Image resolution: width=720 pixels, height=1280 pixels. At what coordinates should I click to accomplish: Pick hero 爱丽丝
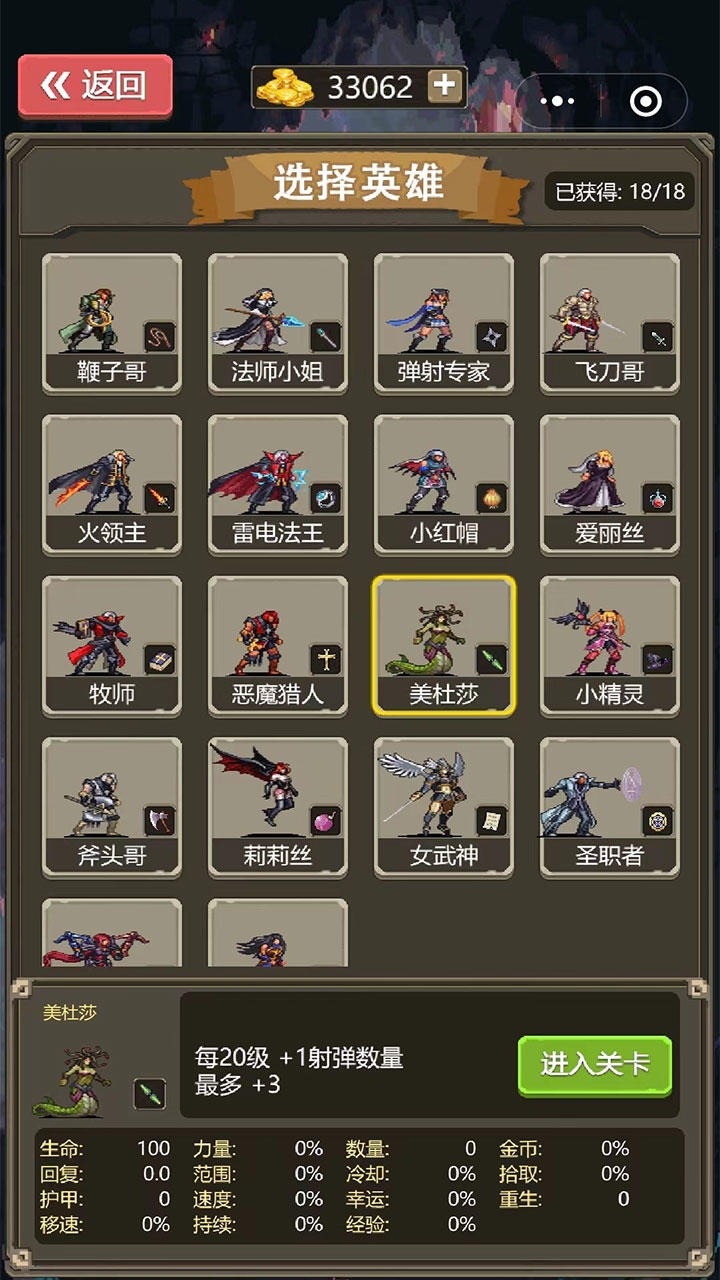point(610,484)
